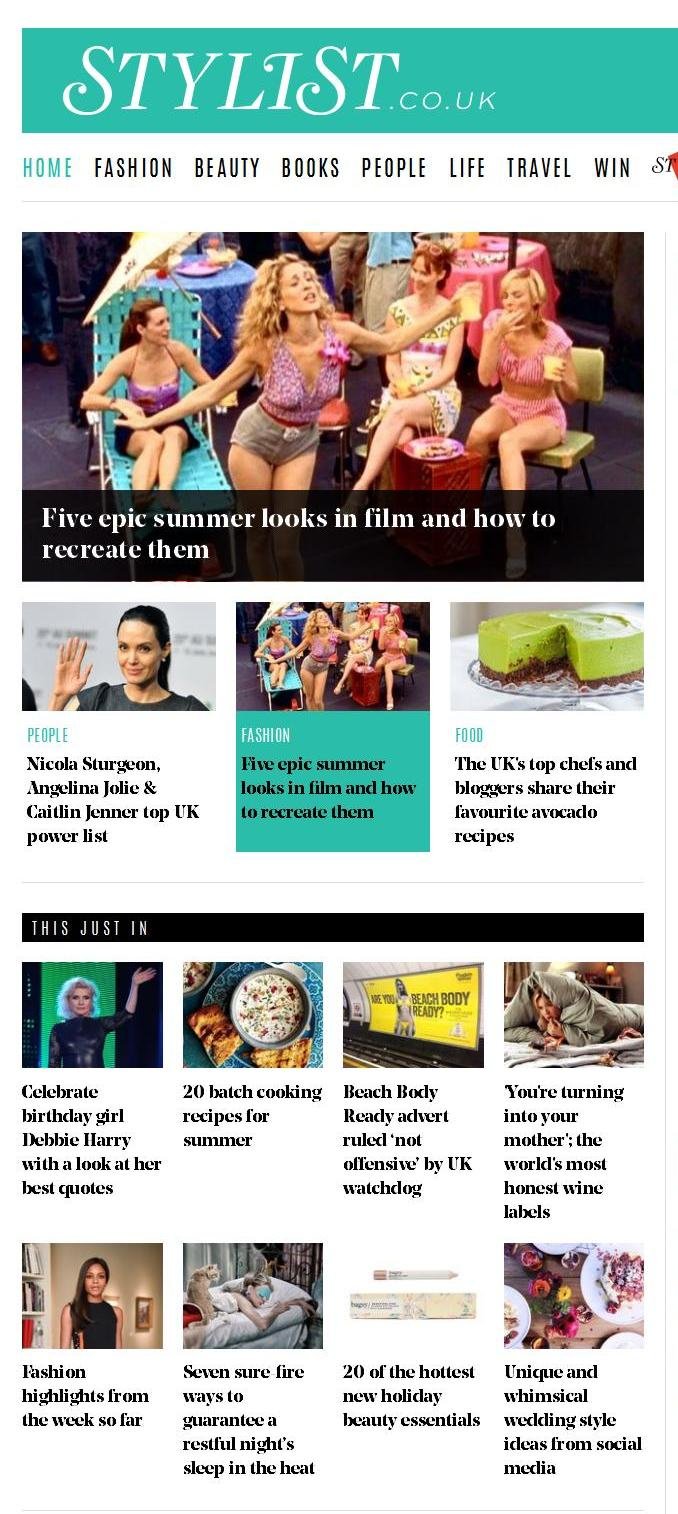Image resolution: width=678 pixels, height=1514 pixels.
Task: Open the honest wine labels article
Action: [x=566, y=1150]
